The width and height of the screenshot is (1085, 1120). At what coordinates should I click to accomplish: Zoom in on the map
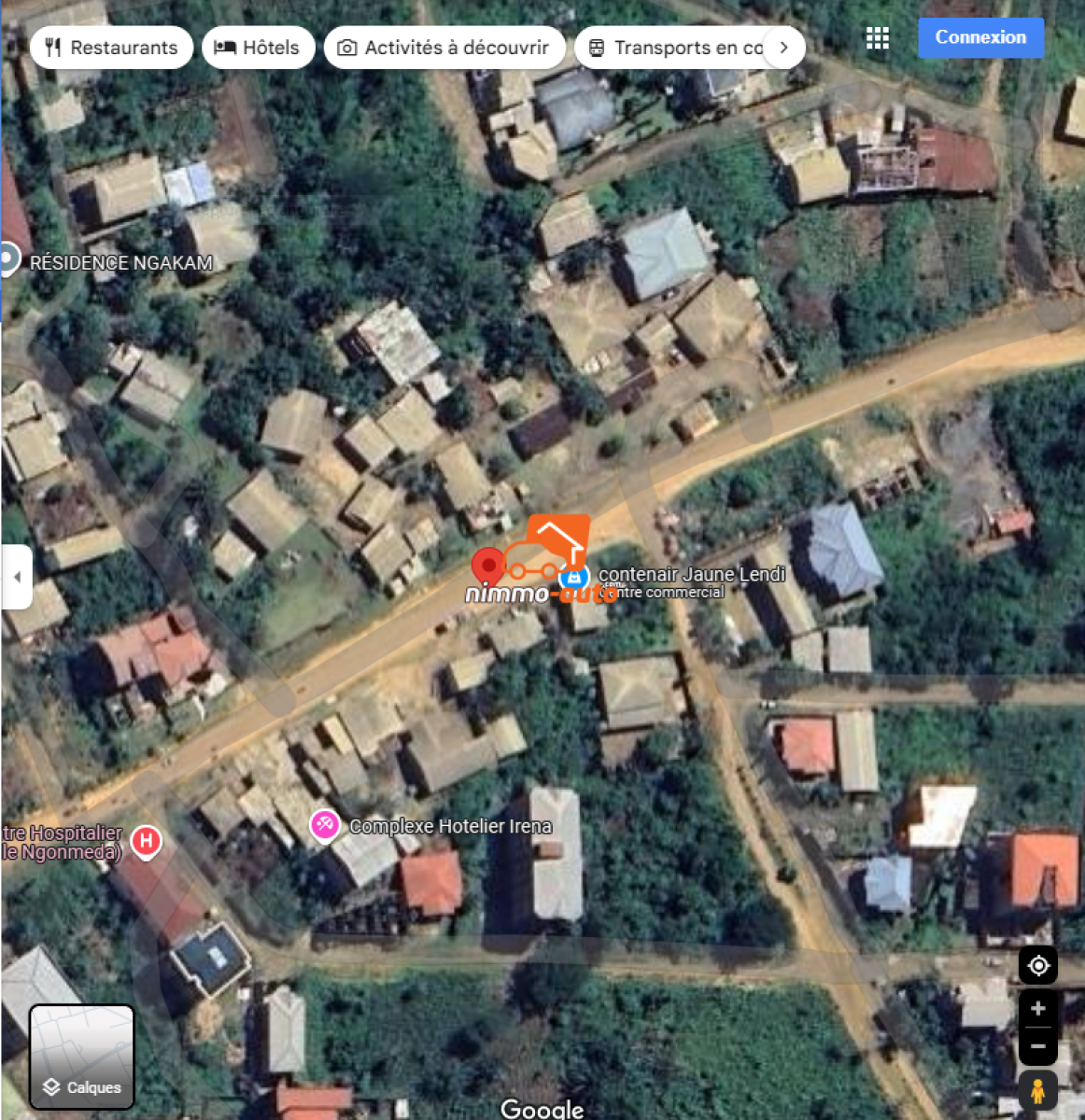click(x=1037, y=1009)
